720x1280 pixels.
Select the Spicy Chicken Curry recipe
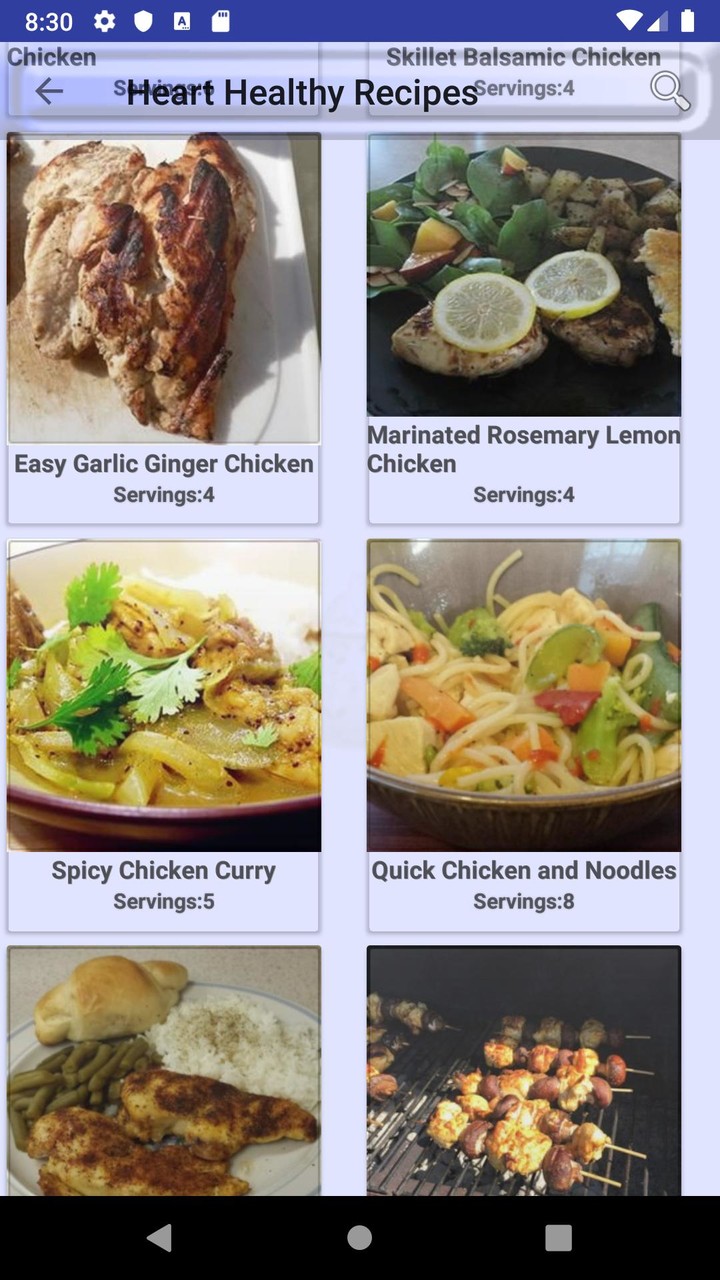[163, 730]
